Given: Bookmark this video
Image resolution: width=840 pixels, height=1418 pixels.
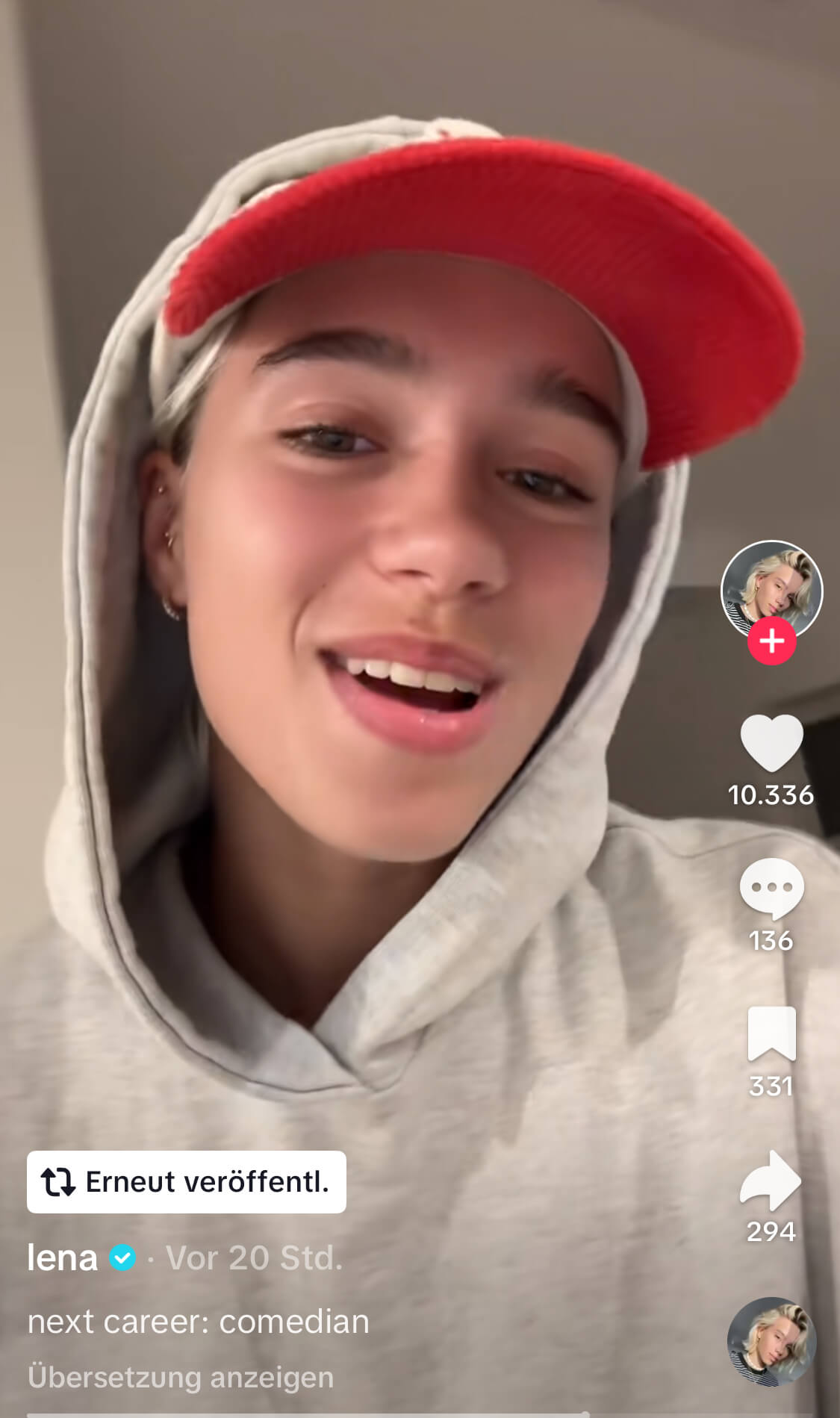Looking at the screenshot, I should (771, 1033).
